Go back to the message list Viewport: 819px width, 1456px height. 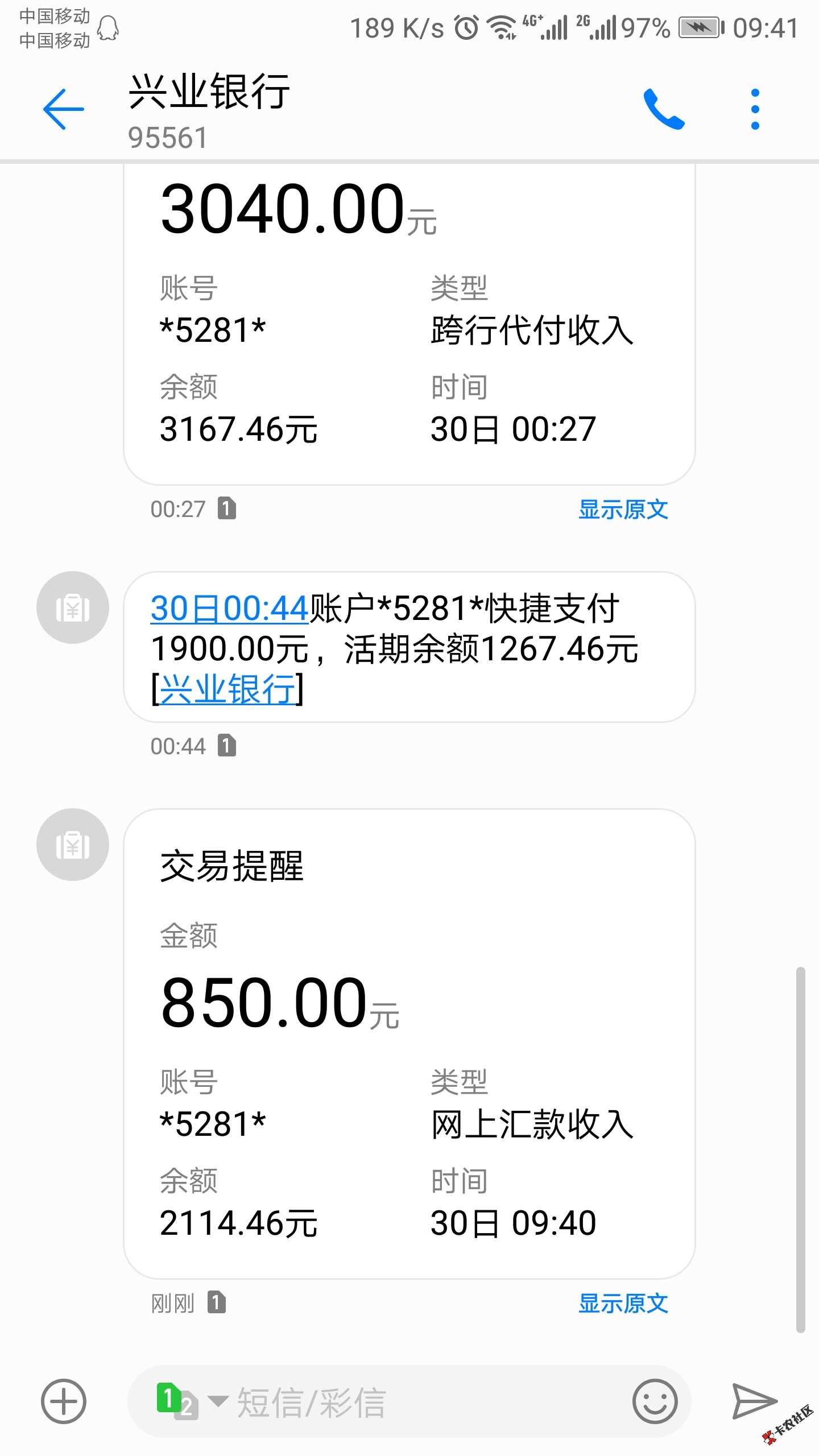(63, 109)
